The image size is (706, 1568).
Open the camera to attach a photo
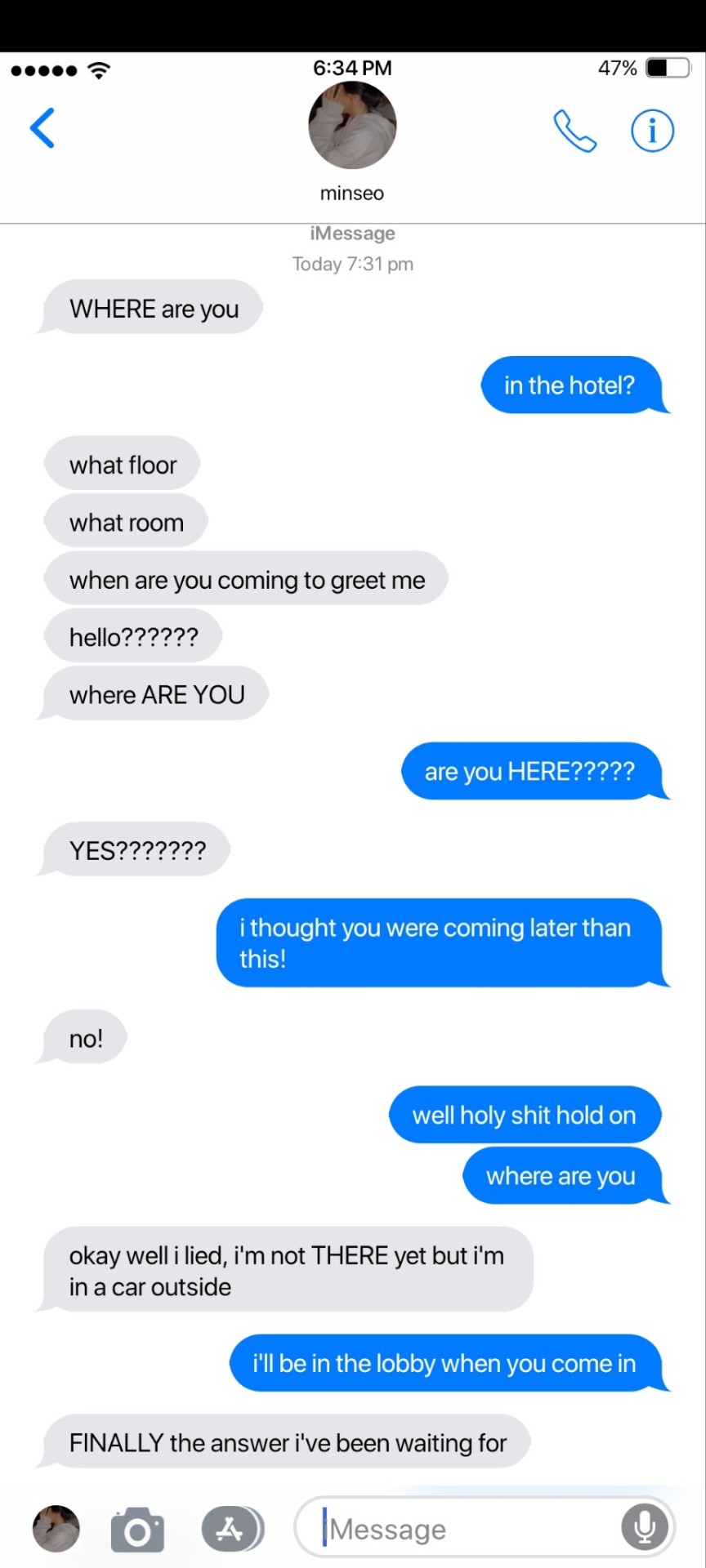click(x=137, y=1530)
